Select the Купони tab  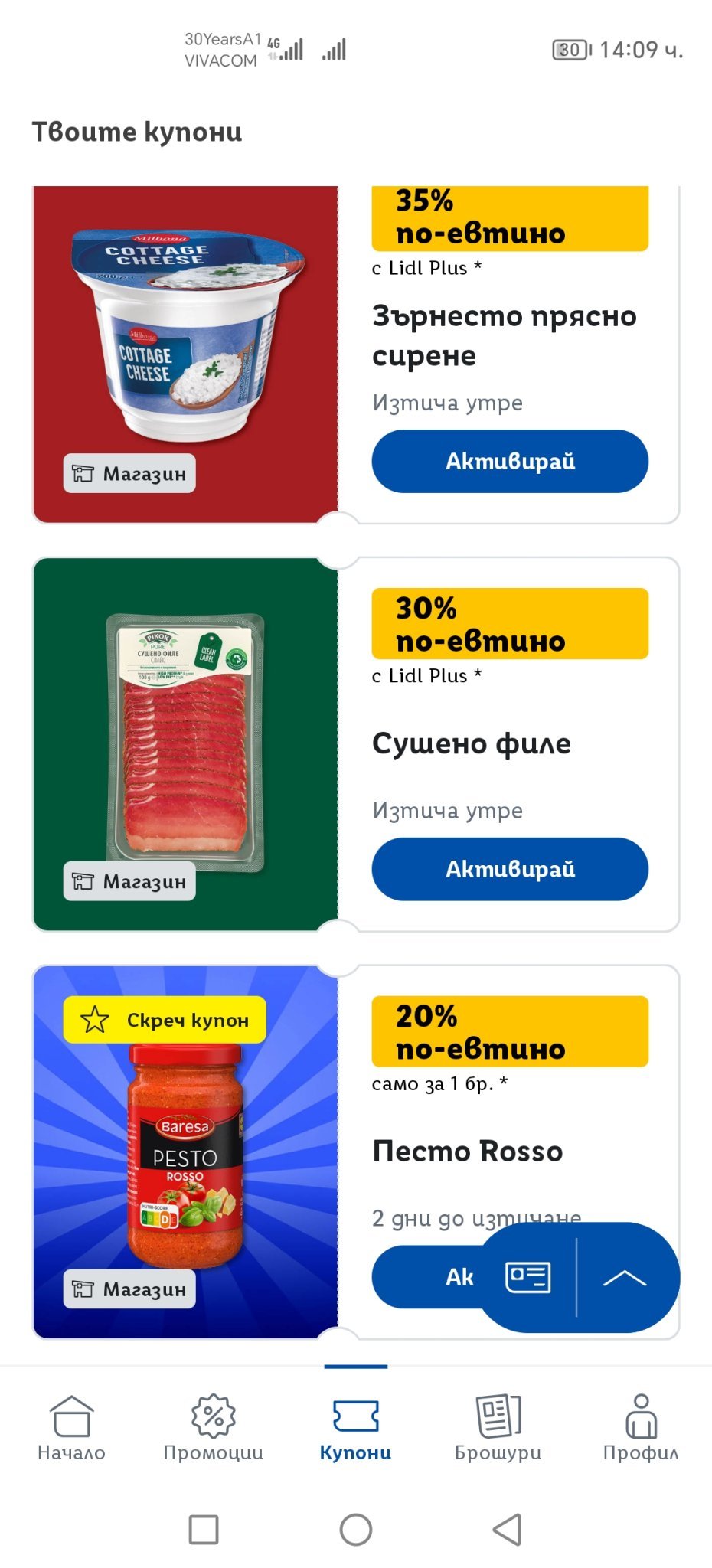(x=355, y=1428)
